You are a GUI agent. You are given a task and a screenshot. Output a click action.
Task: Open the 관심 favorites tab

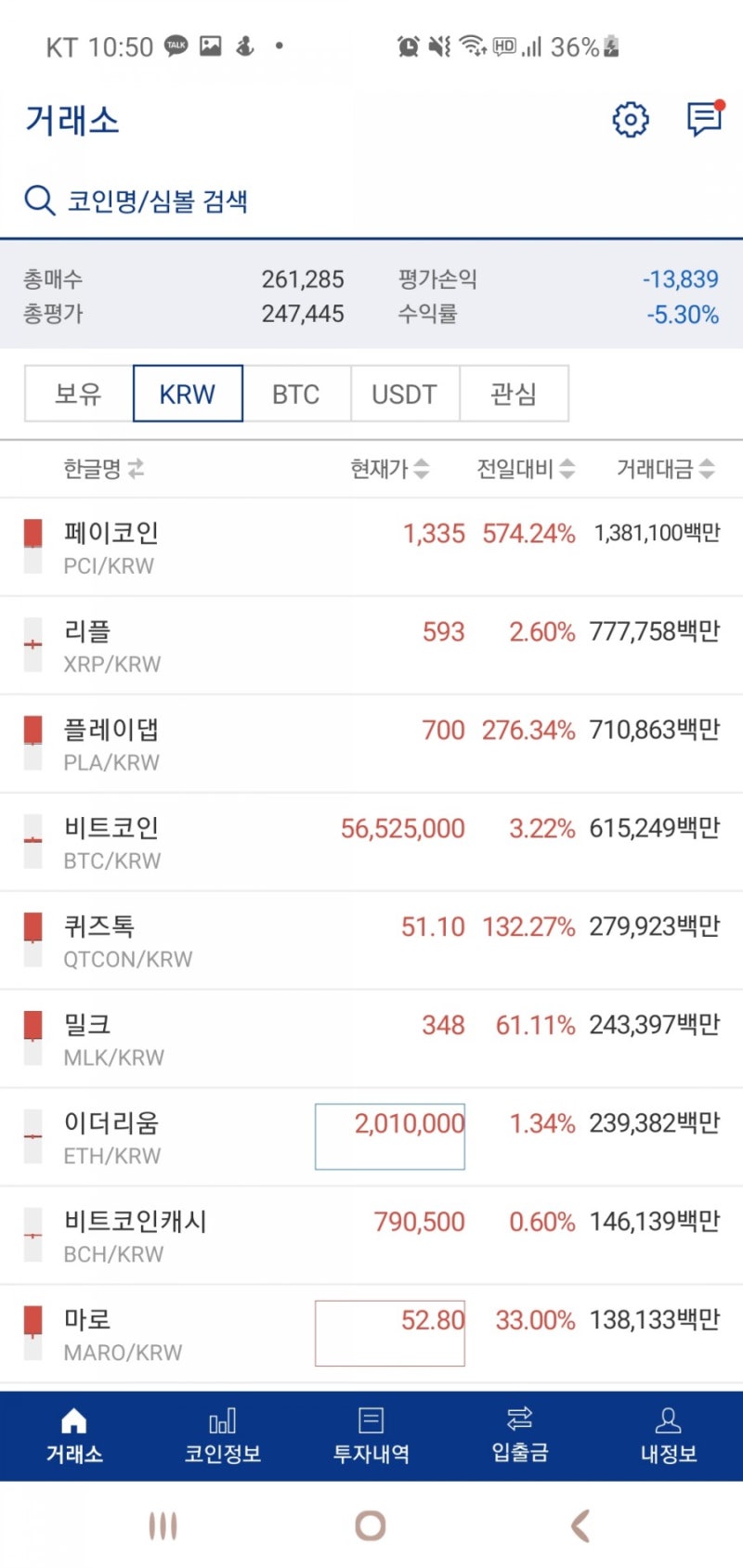click(x=515, y=394)
